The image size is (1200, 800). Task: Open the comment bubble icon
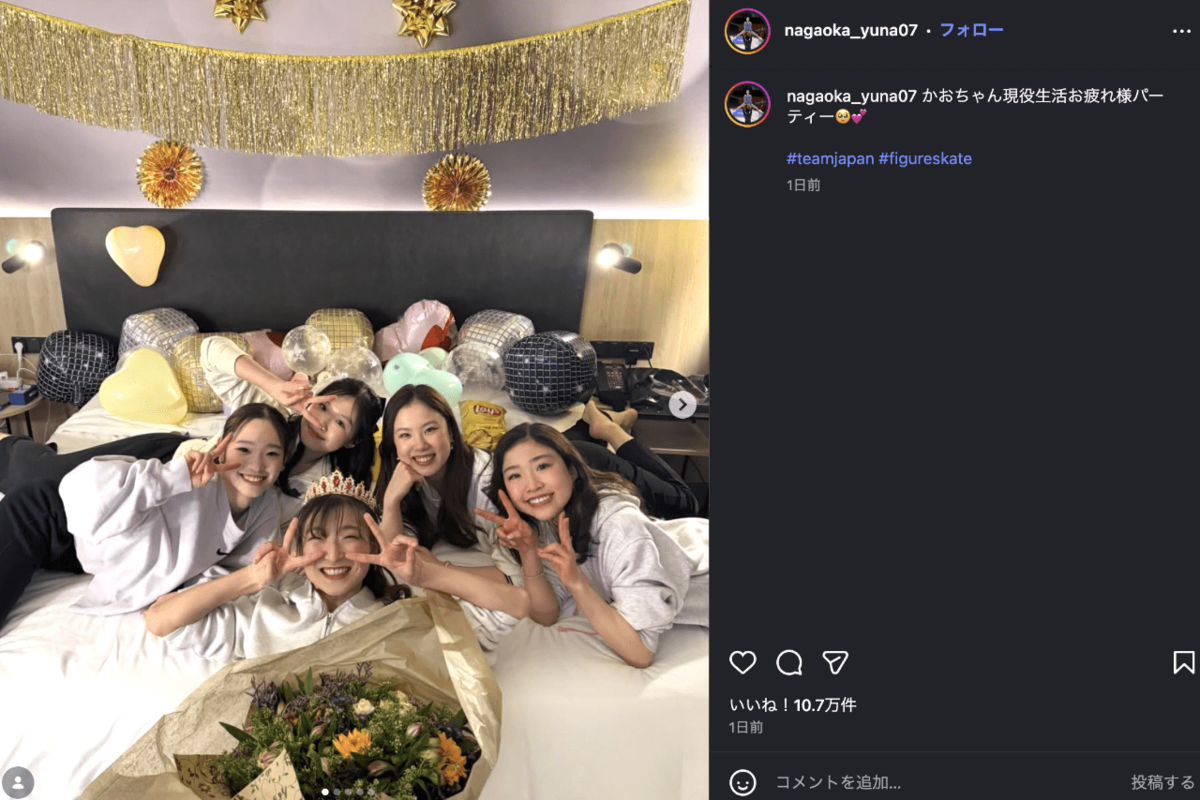789,662
